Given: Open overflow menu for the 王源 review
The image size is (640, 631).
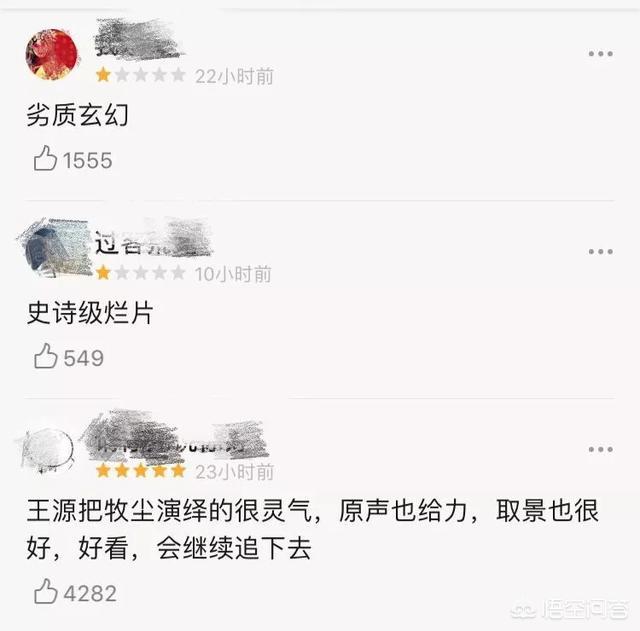Looking at the screenshot, I should 600,449.
